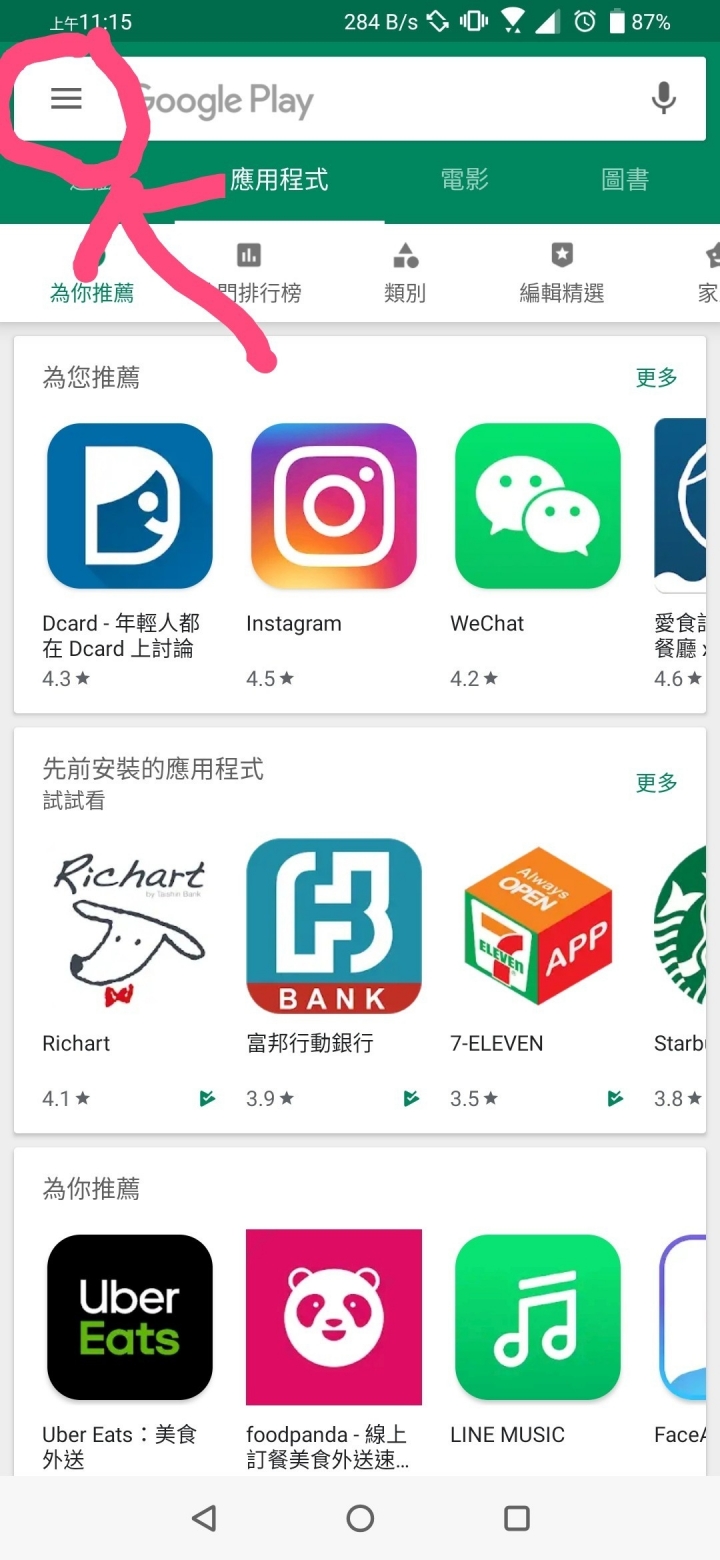Open the hamburger drawer menu
The image size is (720, 1560).
pyautogui.click(x=66, y=98)
